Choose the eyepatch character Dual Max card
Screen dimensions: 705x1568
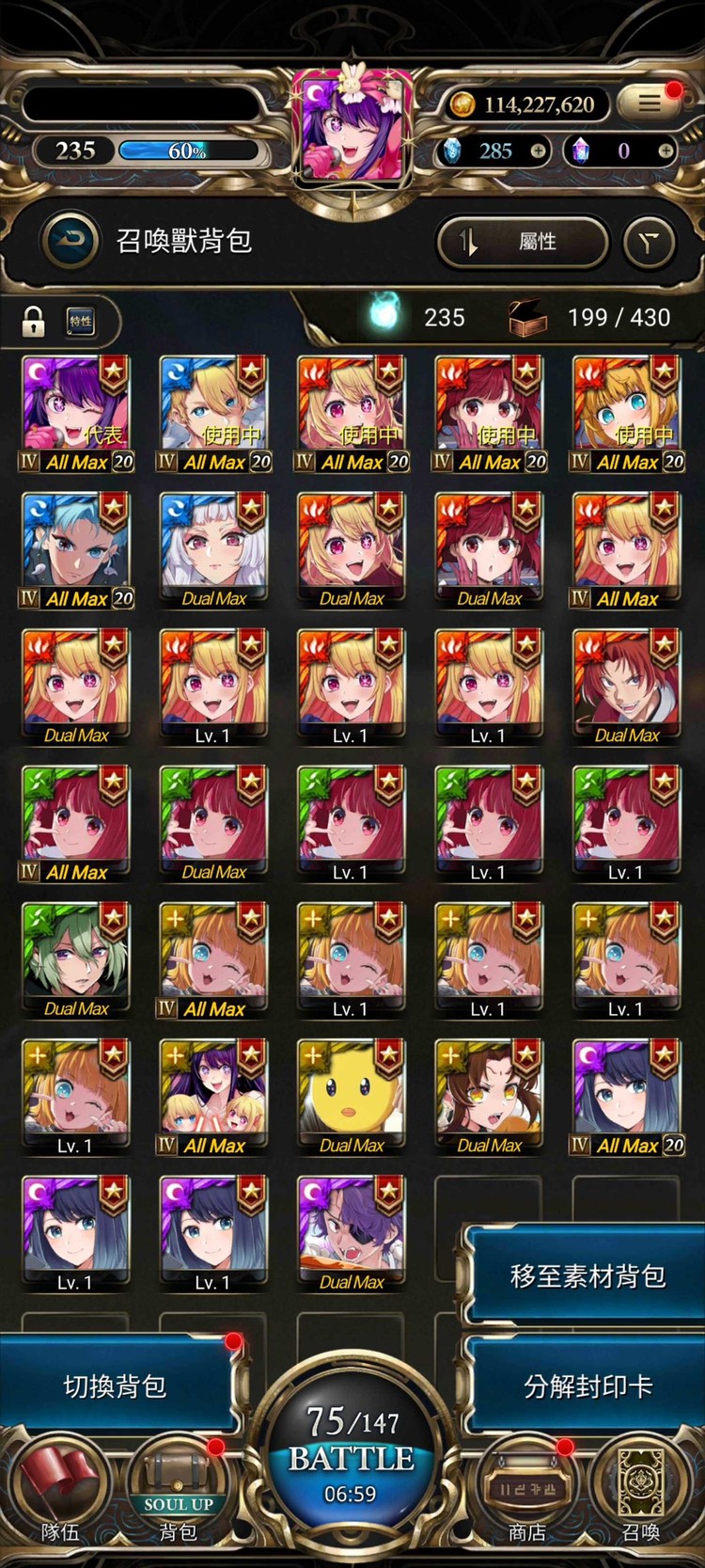tap(352, 1232)
